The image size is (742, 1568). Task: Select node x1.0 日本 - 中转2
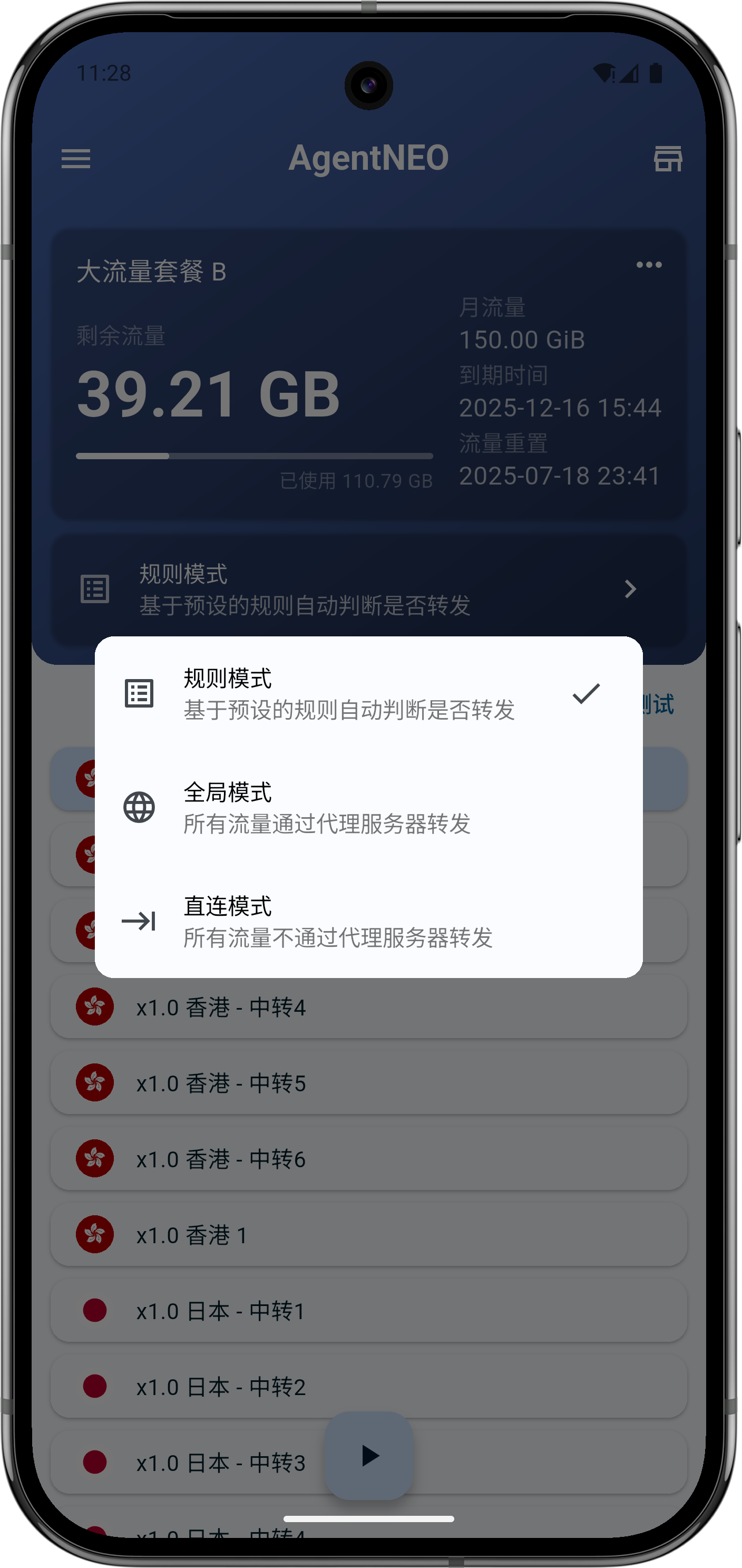[x=368, y=1388]
